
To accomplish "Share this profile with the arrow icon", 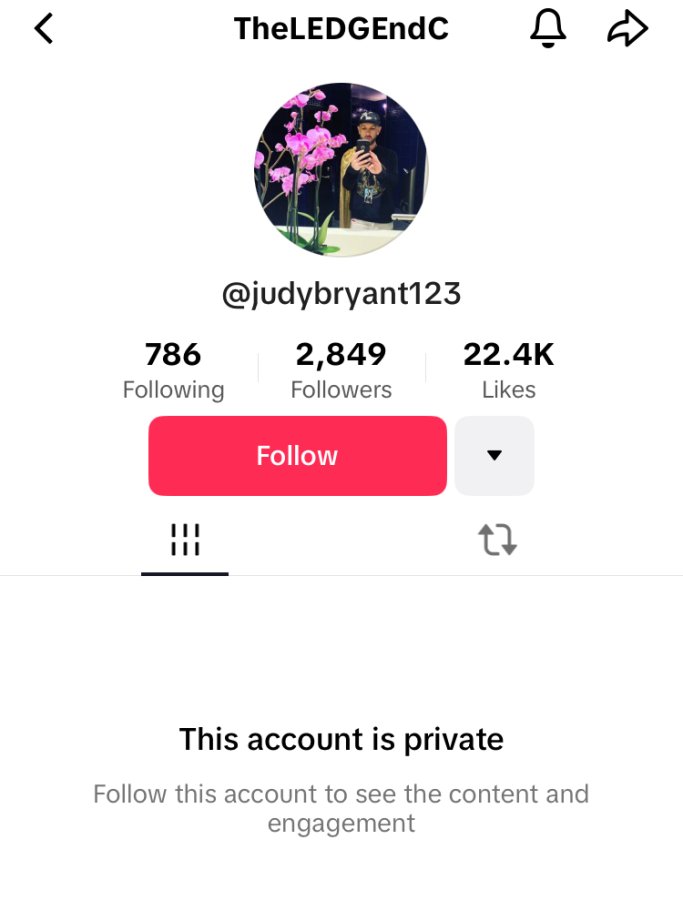I will click(627, 28).
